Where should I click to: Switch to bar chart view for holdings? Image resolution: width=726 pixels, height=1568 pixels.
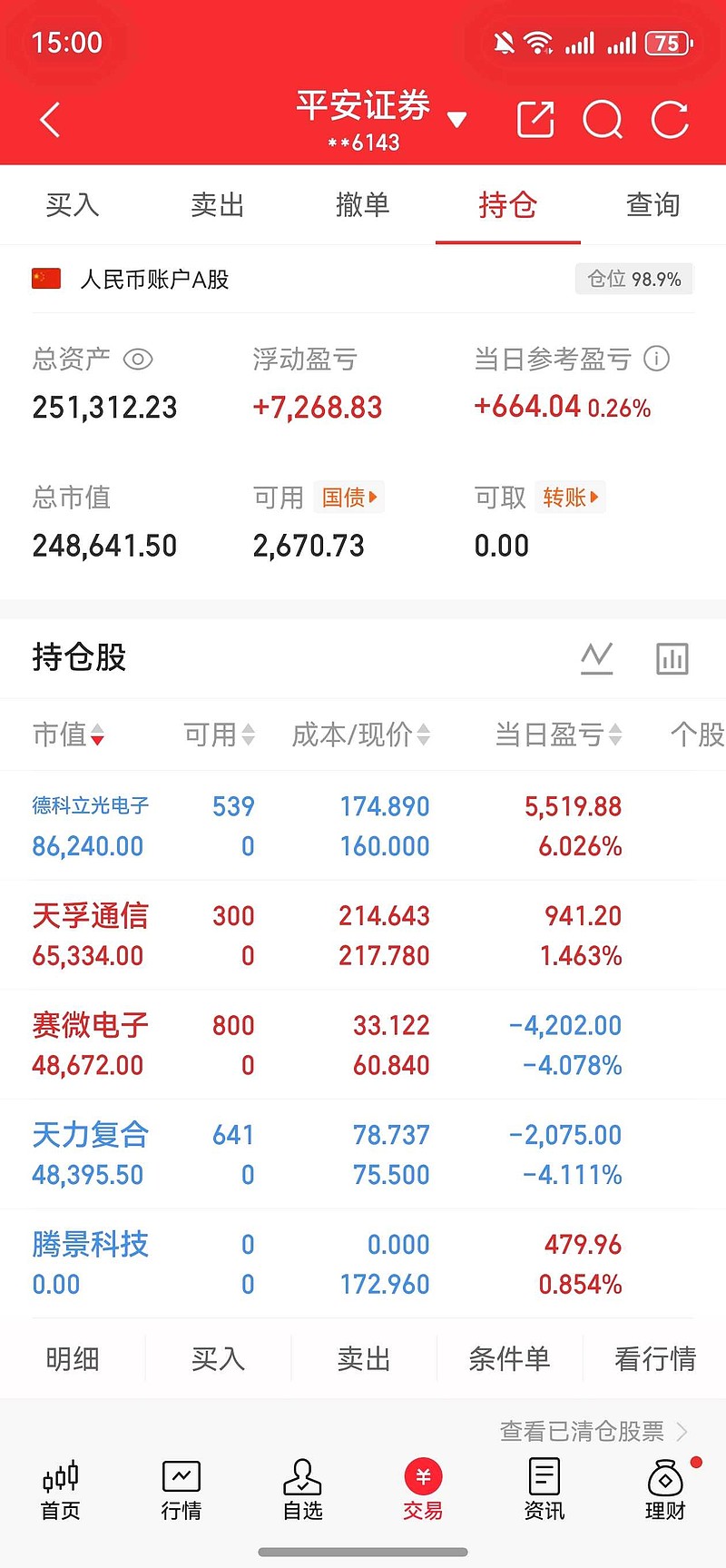pos(672,657)
